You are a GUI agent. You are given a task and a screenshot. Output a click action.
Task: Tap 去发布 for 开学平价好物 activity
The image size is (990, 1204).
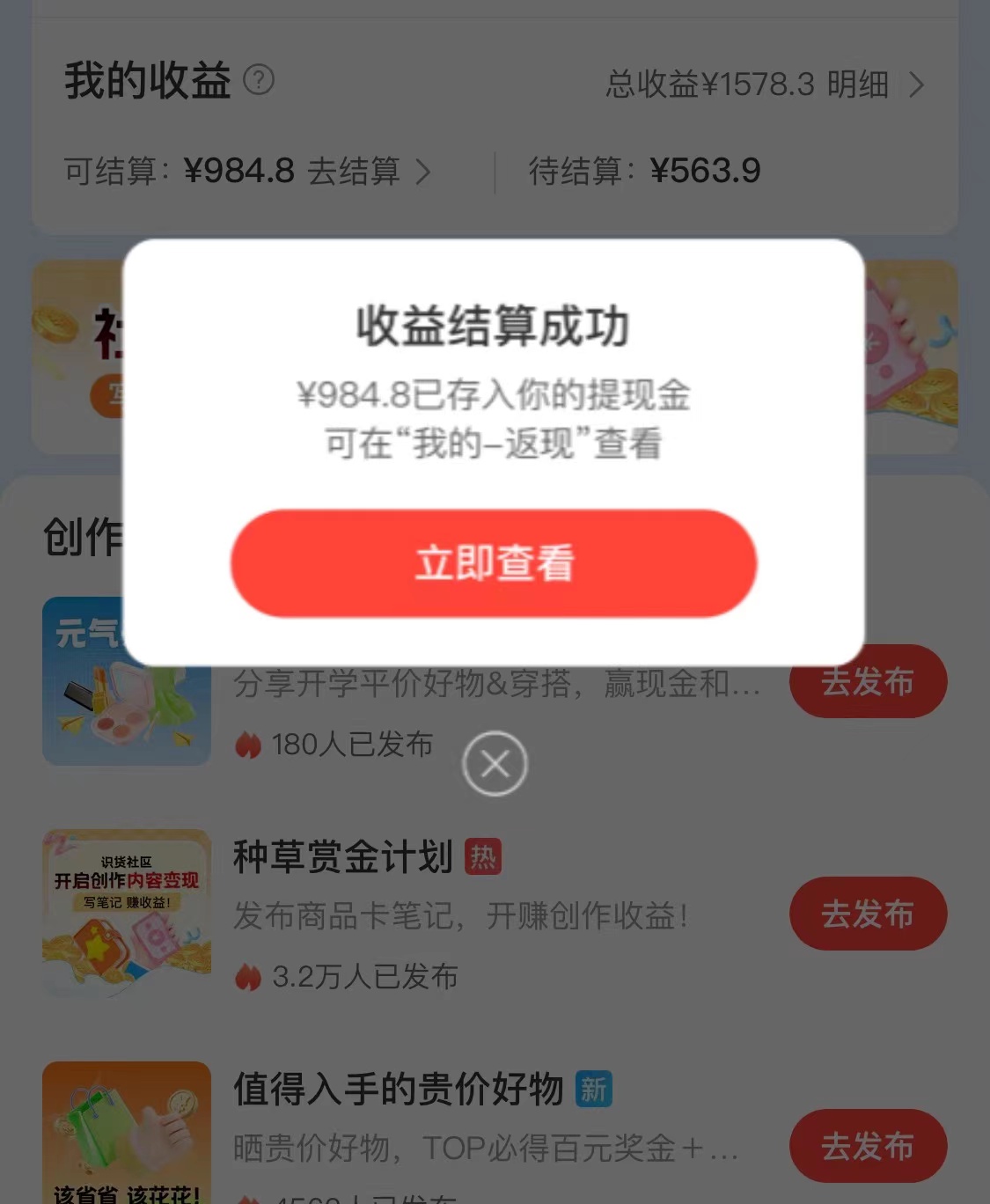(868, 683)
